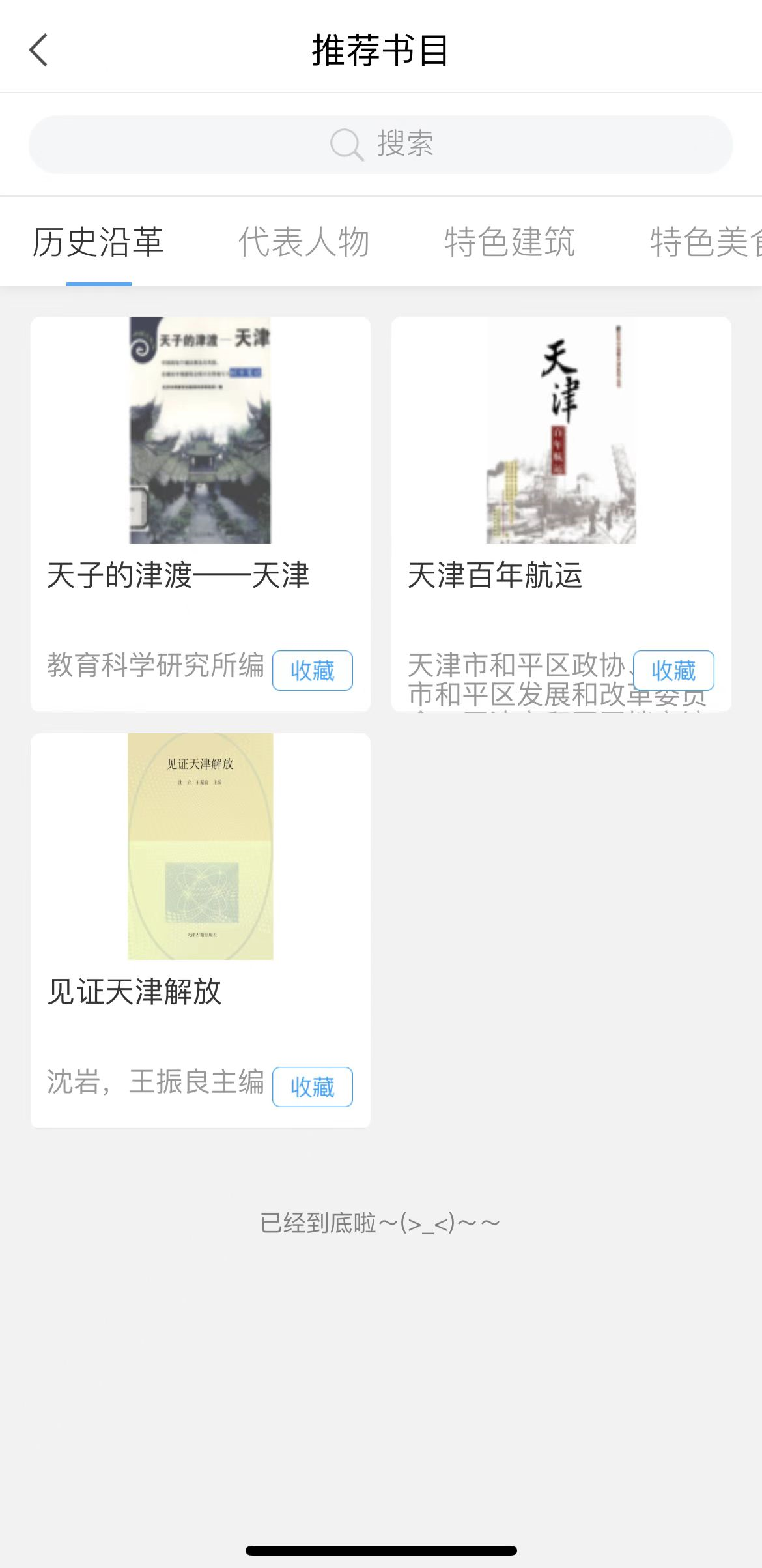This screenshot has height=1568, width=762.
Task: Switch to the 代表人物 tab
Action: 304,242
